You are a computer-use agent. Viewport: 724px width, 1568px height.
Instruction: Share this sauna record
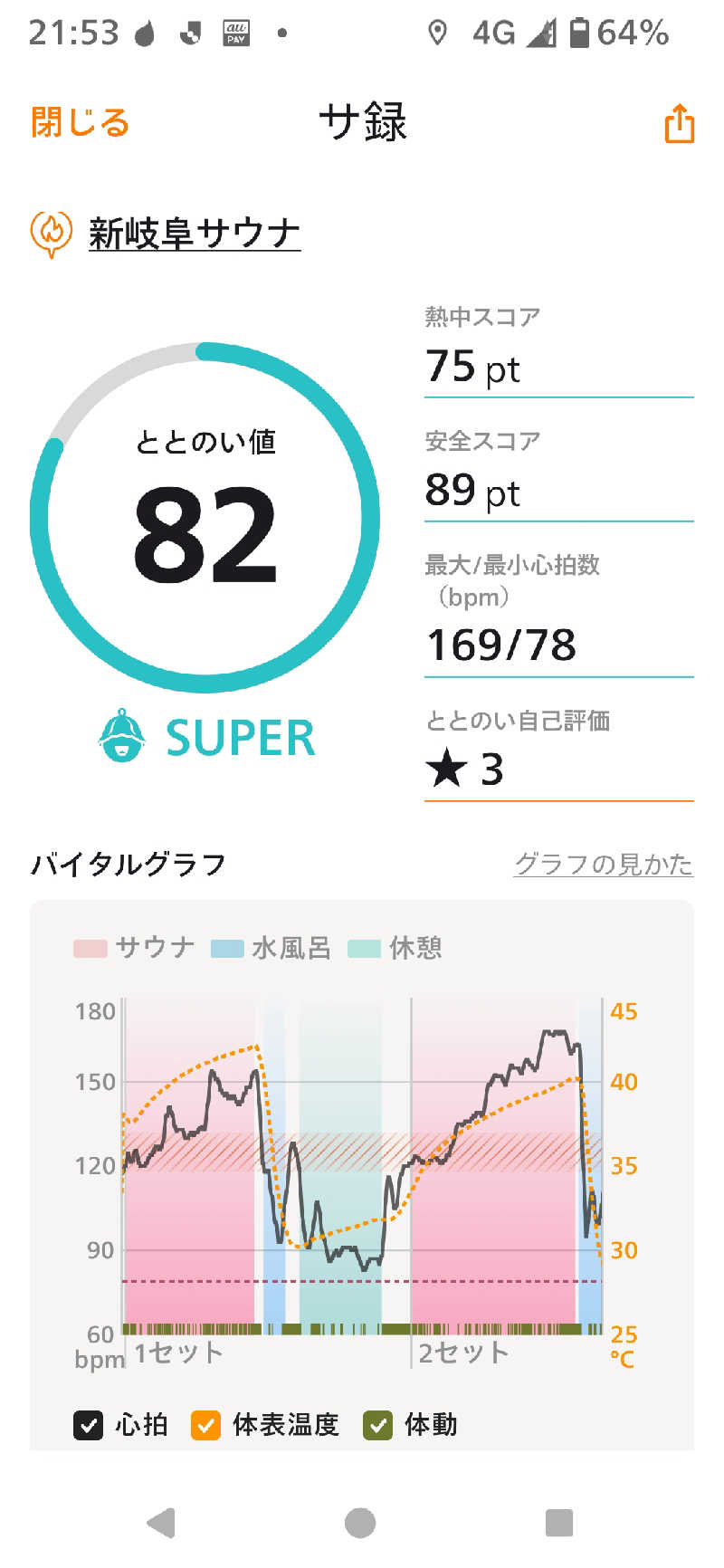pyautogui.click(x=680, y=123)
